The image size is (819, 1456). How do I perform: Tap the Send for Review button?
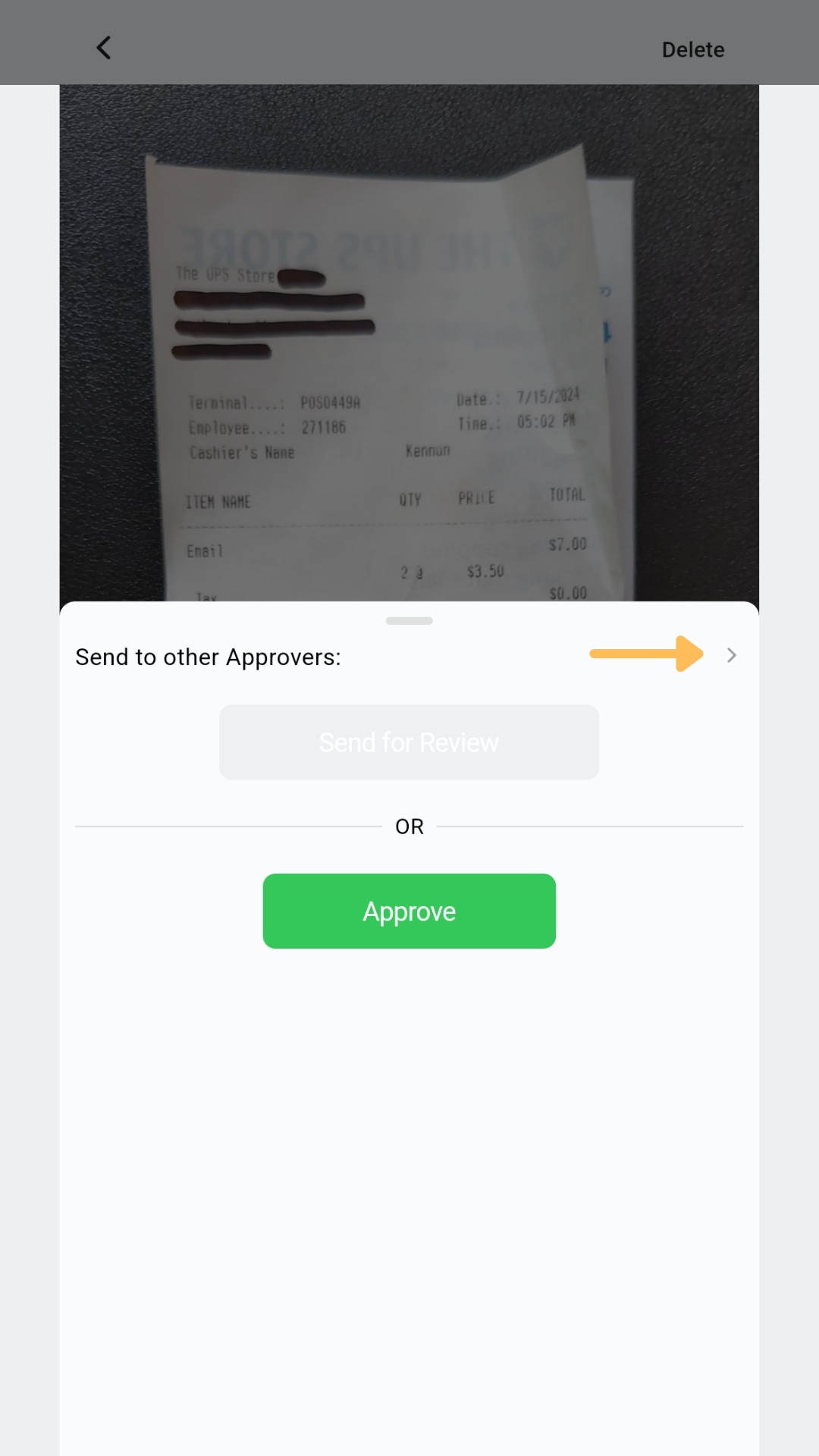coord(409,742)
